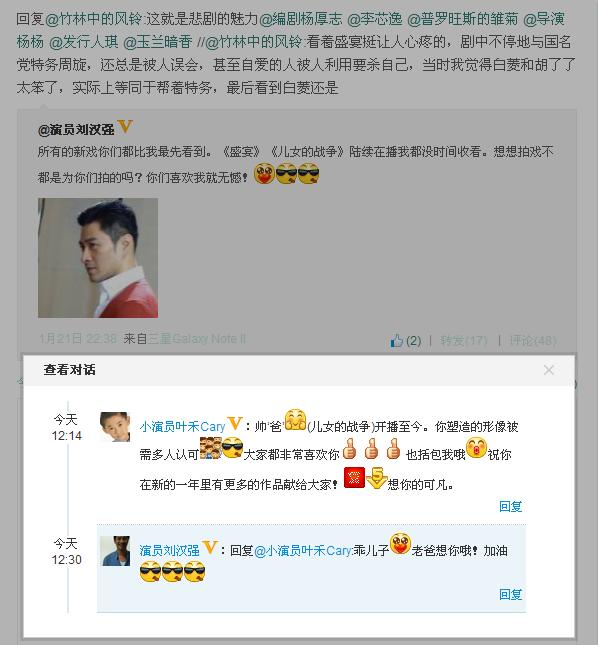Open 评论(48) on the quoted post
Screen dimensions: 598x645
(x=533, y=341)
